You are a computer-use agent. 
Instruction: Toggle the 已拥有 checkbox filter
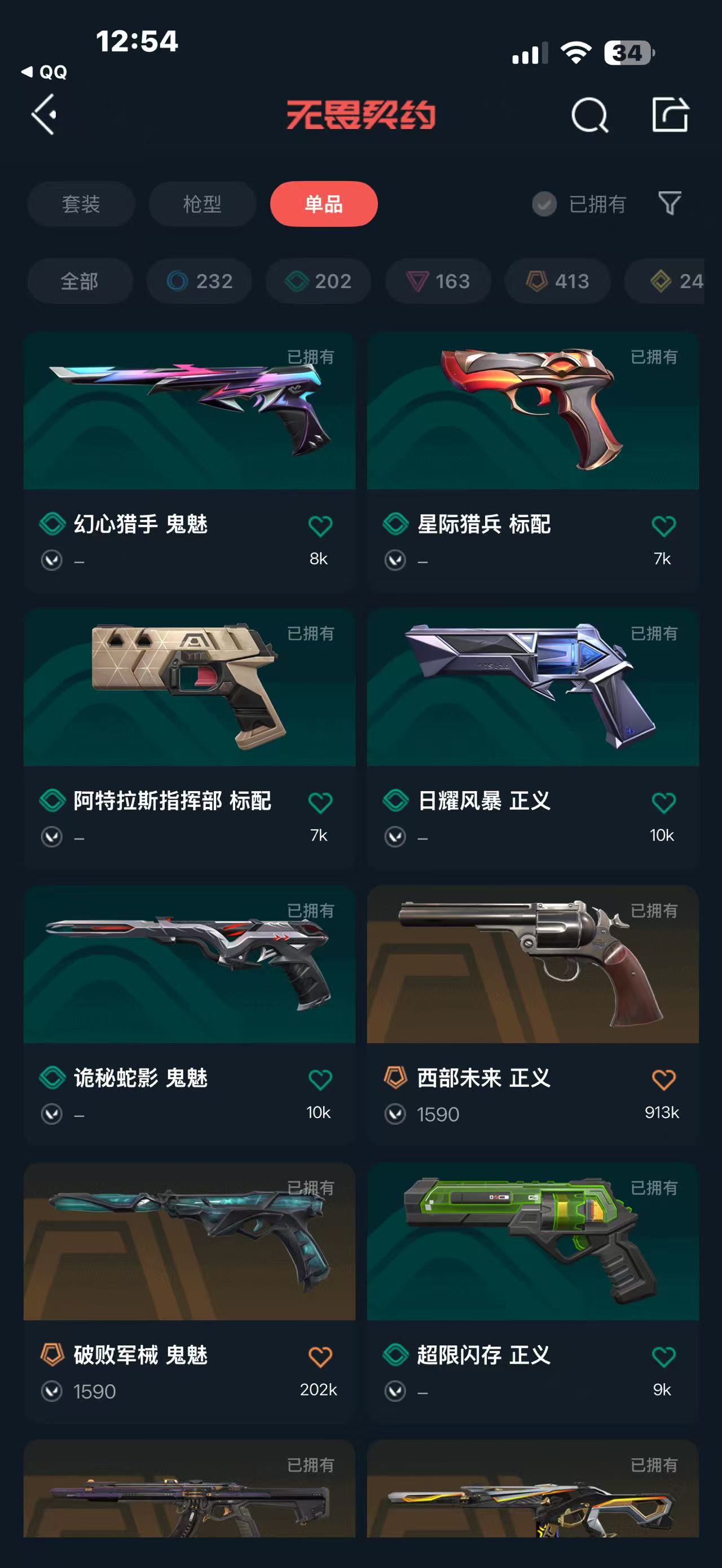point(544,204)
